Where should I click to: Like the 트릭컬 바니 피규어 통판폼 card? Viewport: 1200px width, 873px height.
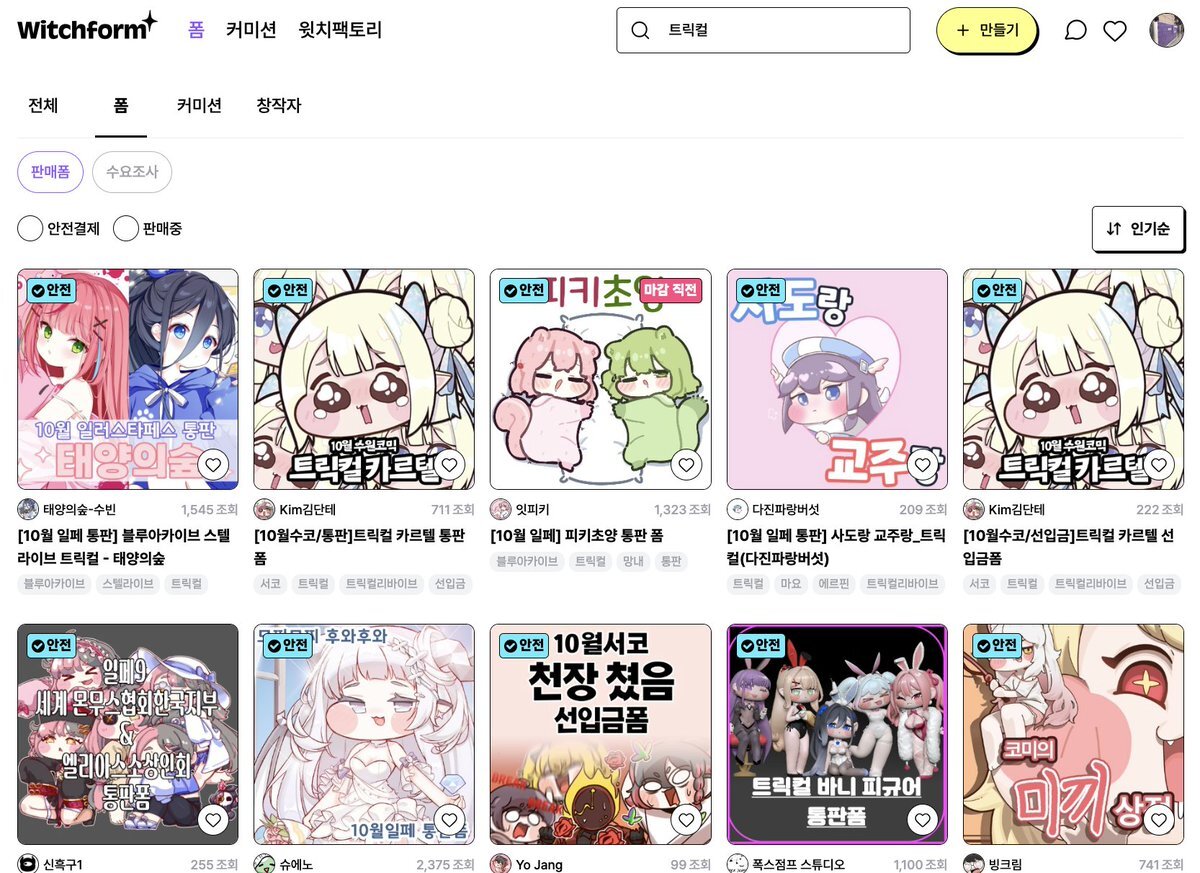(921, 820)
